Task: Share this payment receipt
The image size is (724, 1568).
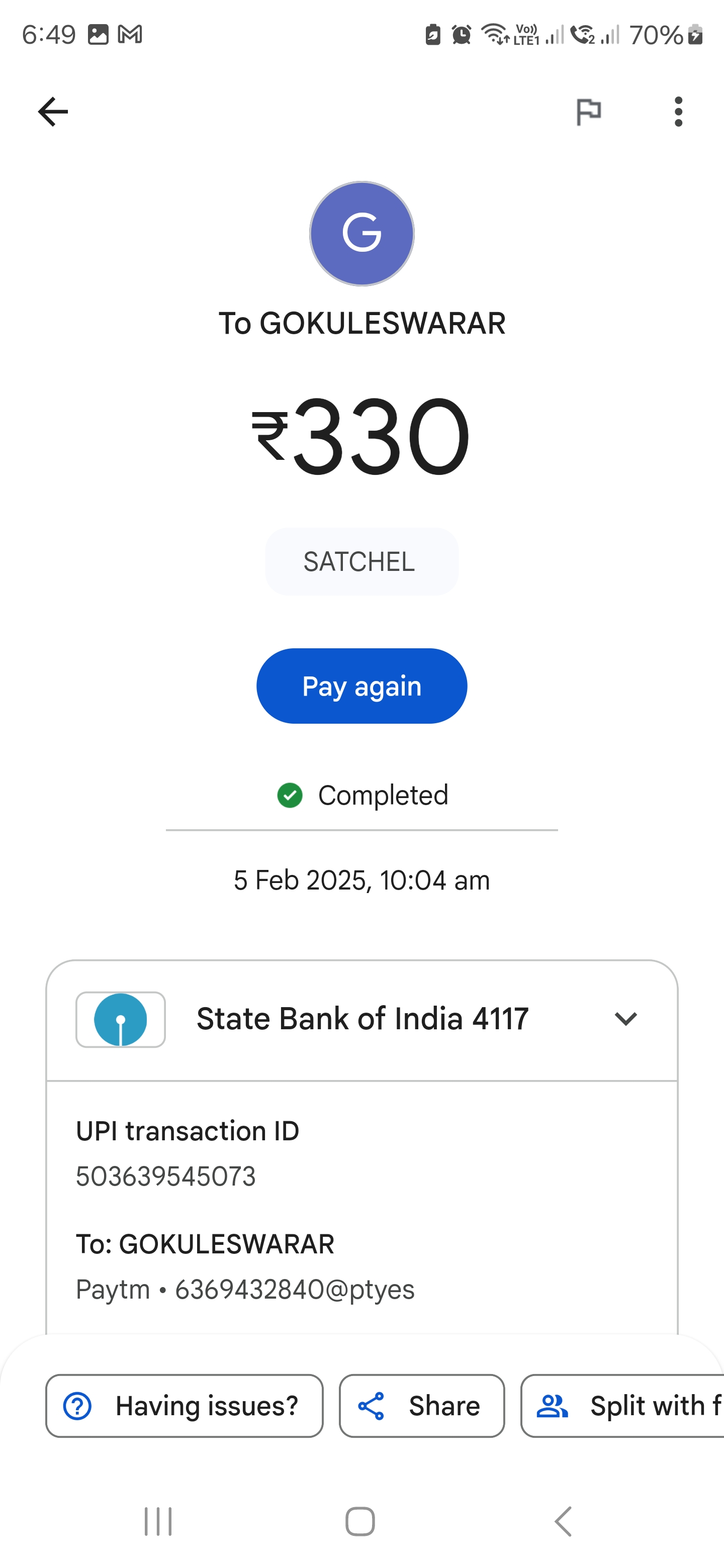Action: [x=422, y=1406]
